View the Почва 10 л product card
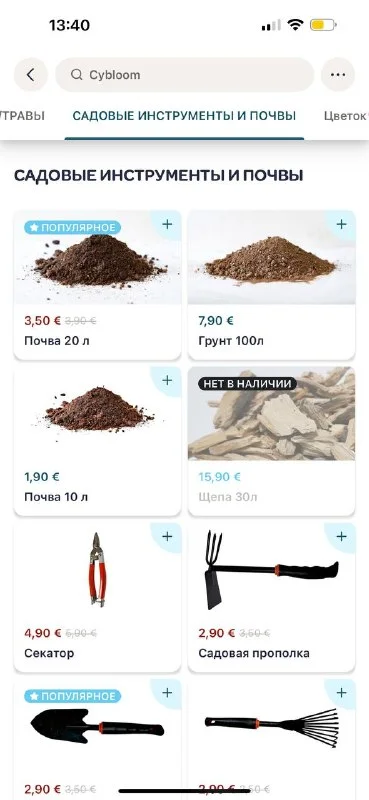369x800 pixels. click(97, 441)
